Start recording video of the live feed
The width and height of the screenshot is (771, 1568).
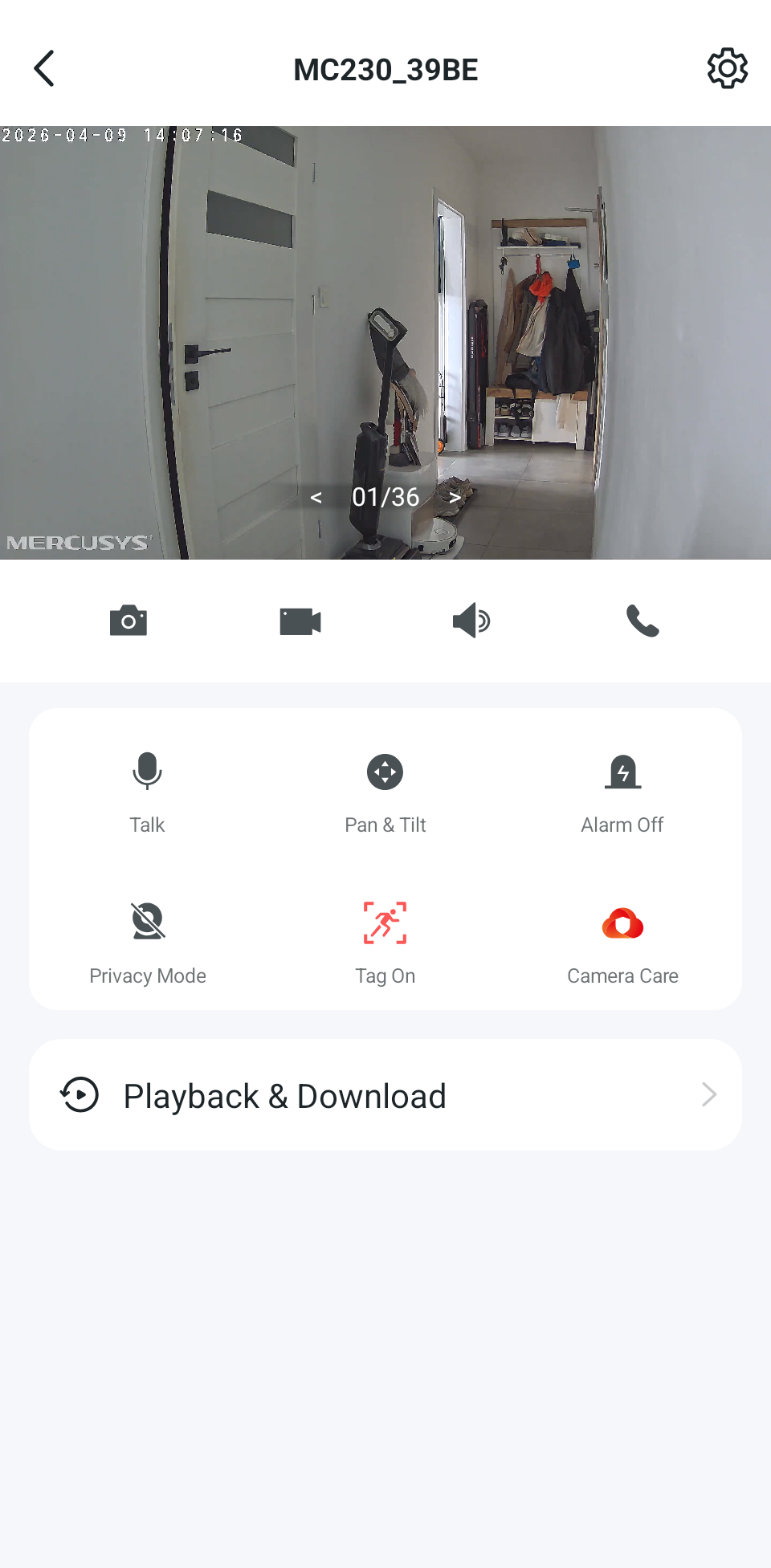[300, 621]
